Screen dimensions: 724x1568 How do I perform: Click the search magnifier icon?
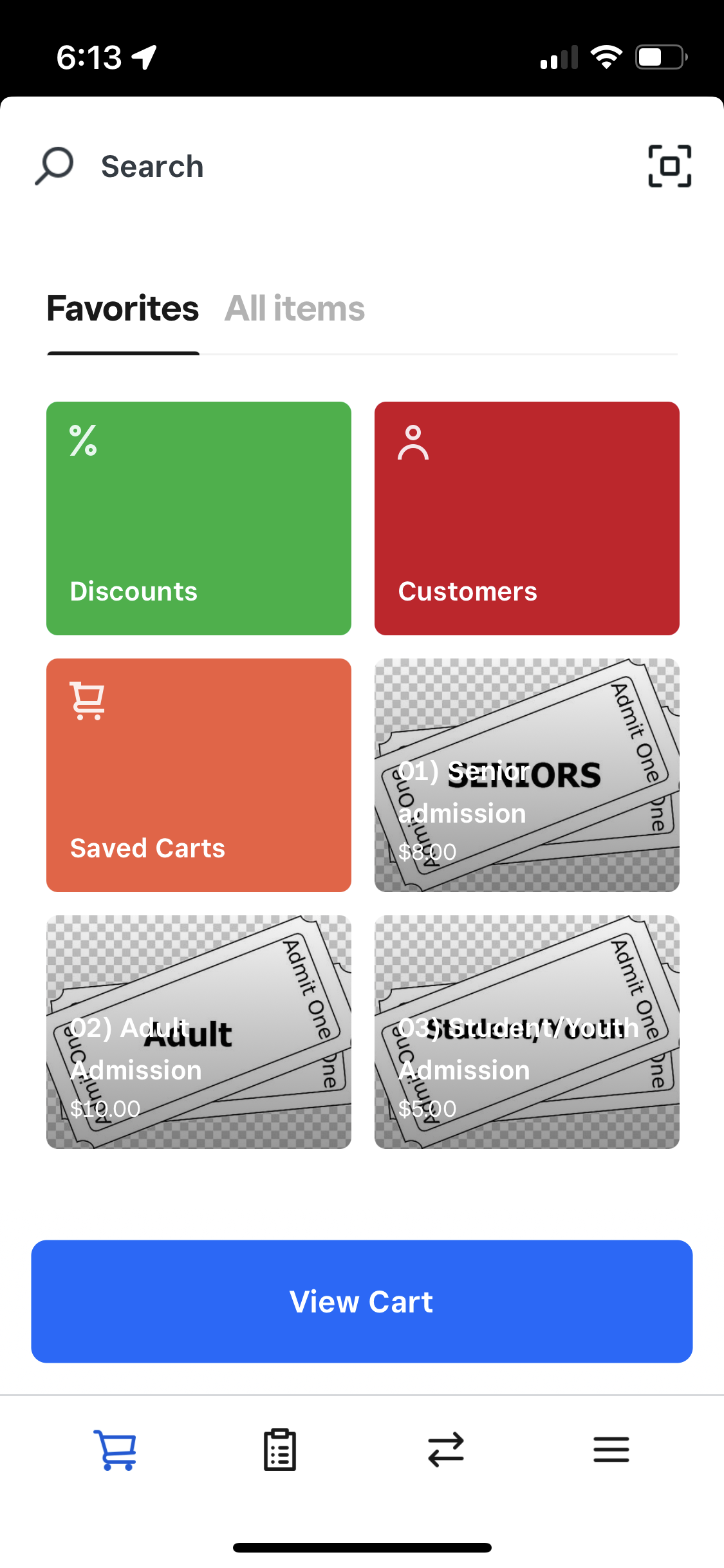[x=53, y=165]
